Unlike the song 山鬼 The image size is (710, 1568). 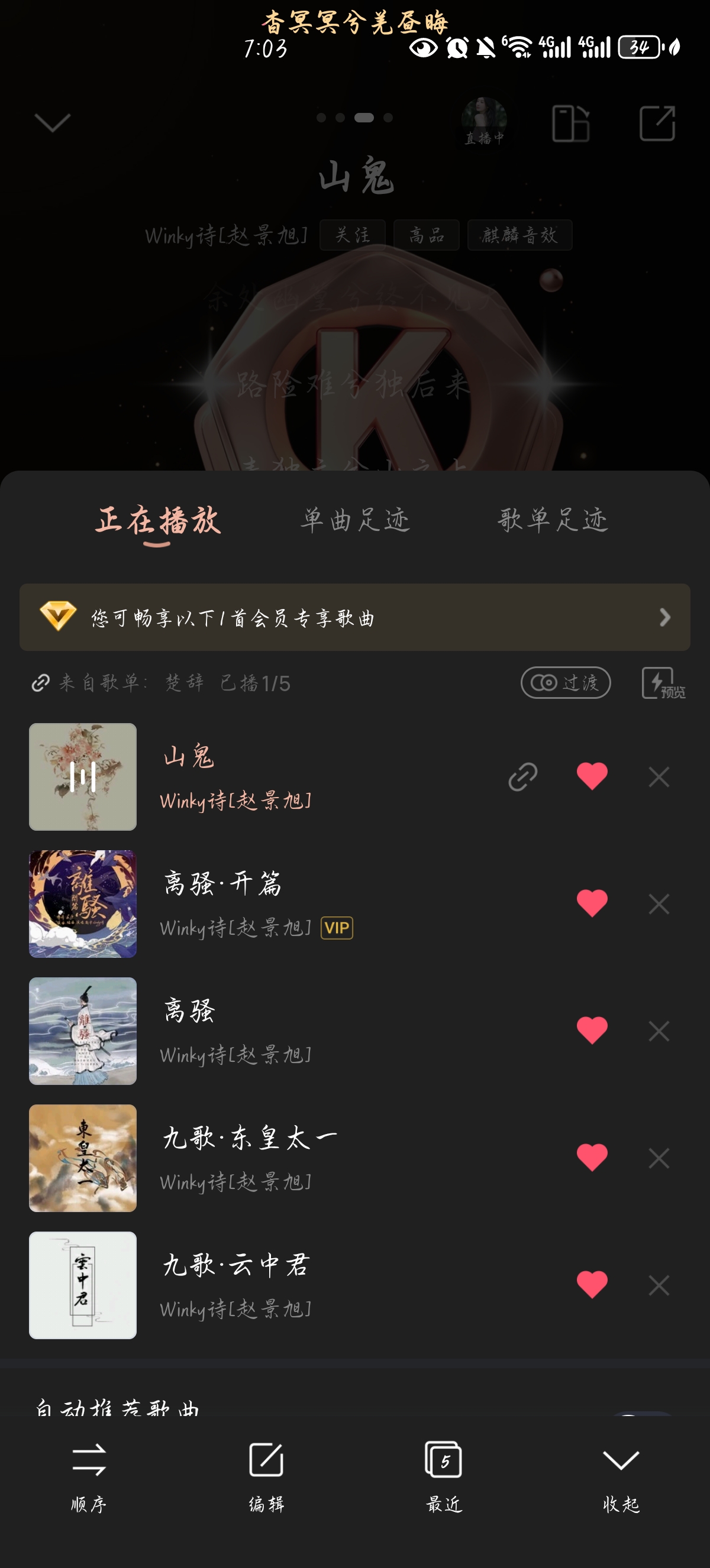pos(592,777)
